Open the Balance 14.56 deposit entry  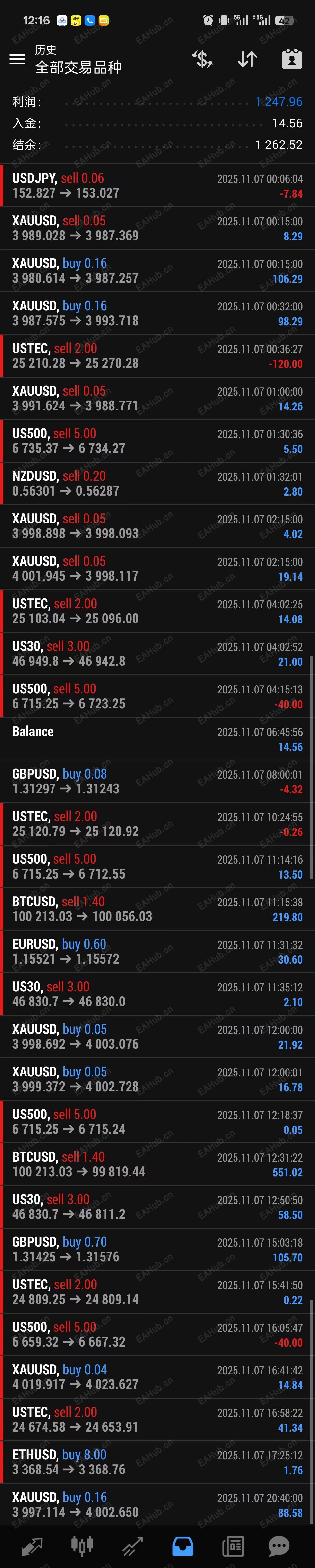pos(157,738)
